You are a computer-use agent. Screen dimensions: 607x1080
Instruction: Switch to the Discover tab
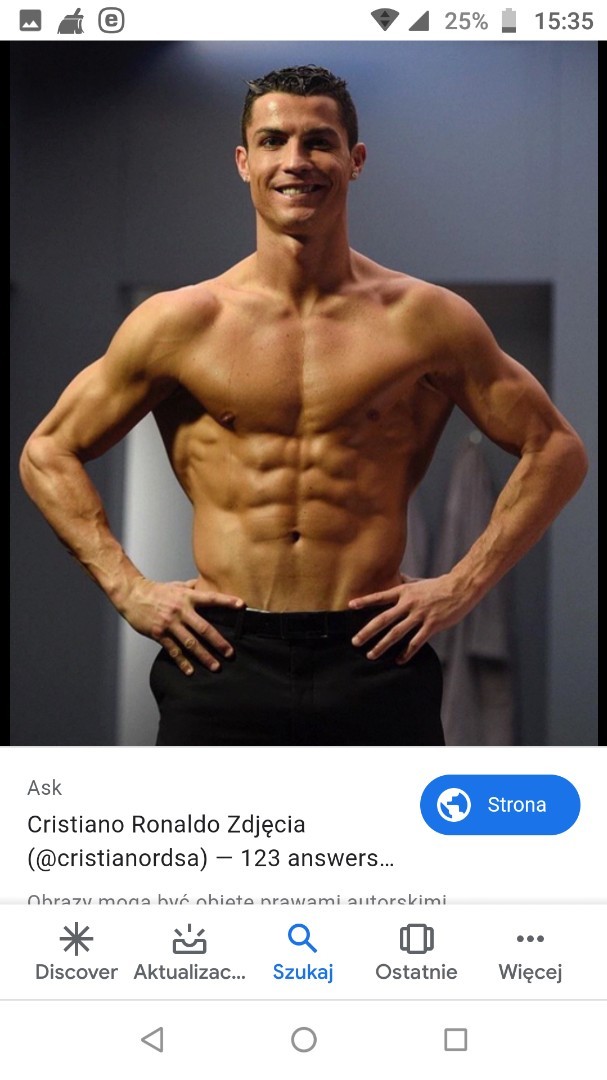click(x=76, y=953)
